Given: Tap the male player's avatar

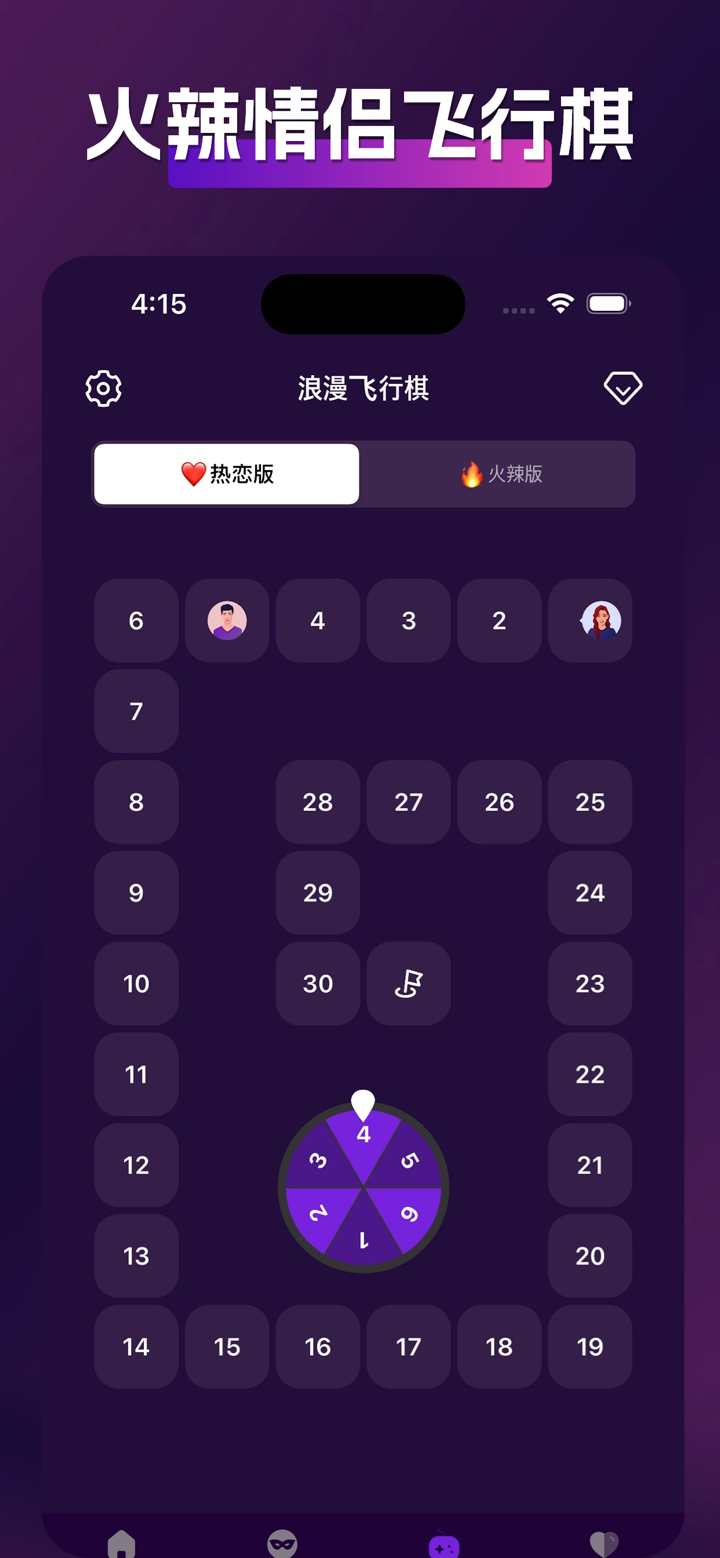Looking at the screenshot, I should click(x=226, y=621).
